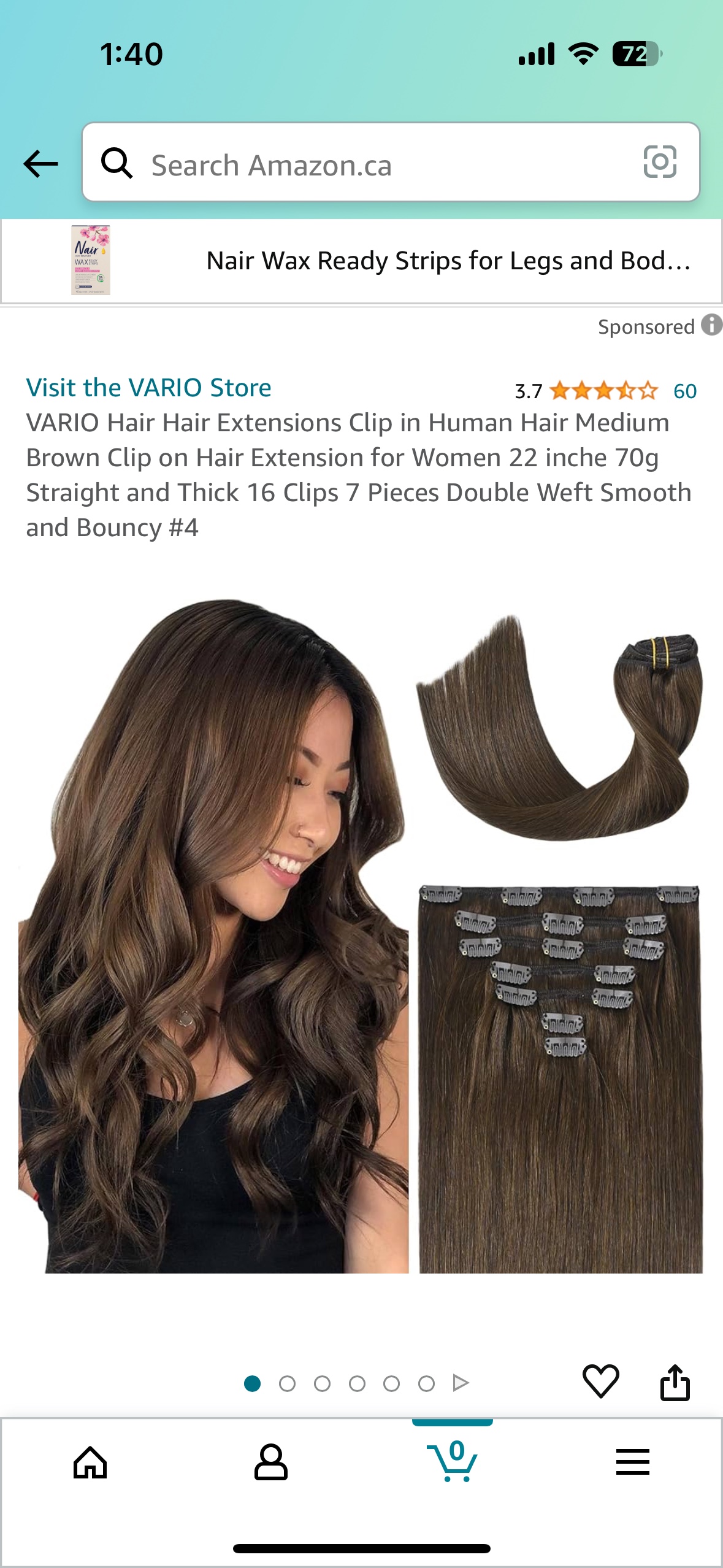Open the hair extensions product image
Viewport: 723px width, 1568px height.
(x=361, y=936)
